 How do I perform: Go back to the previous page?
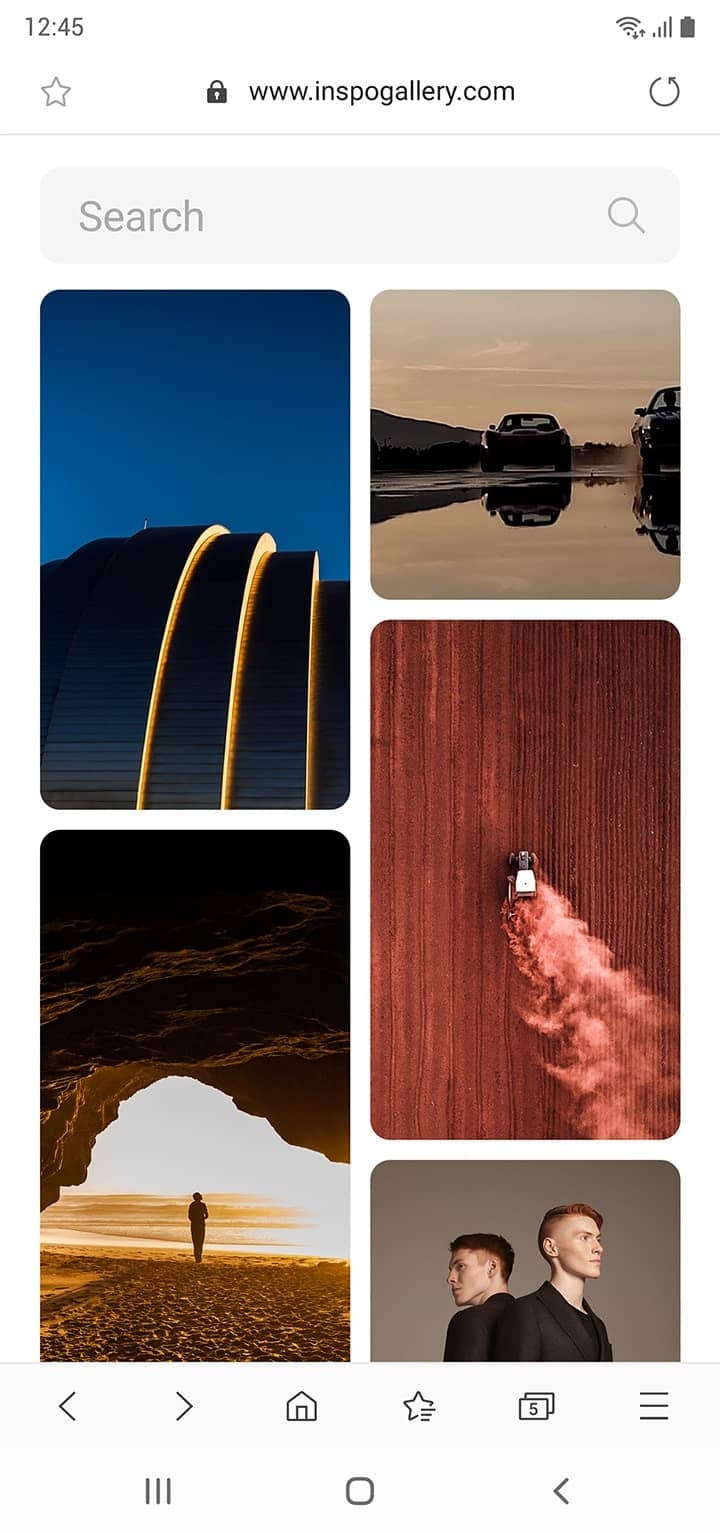point(67,1406)
